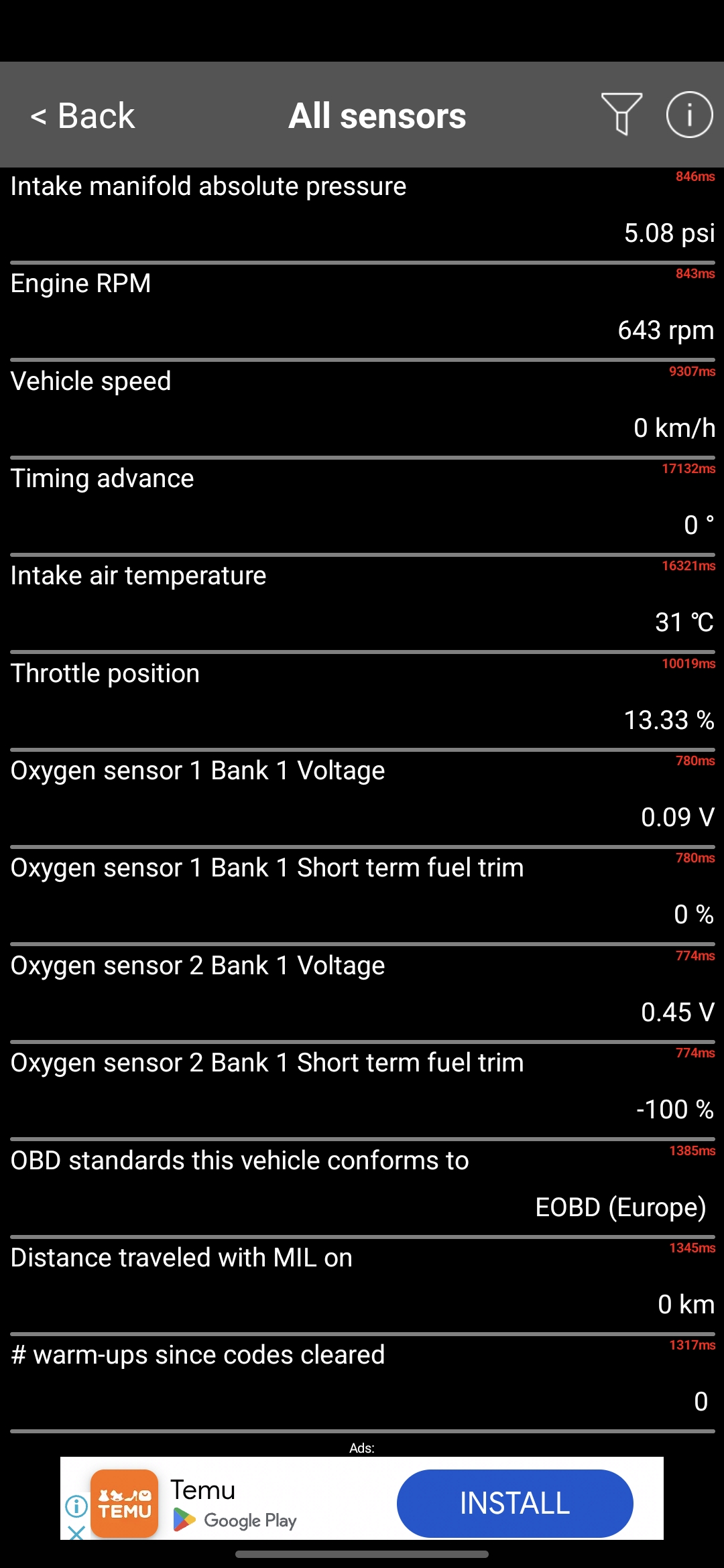Viewport: 724px width, 1568px height.
Task: Open the Intake manifold absolute pressure row
Action: (x=362, y=211)
